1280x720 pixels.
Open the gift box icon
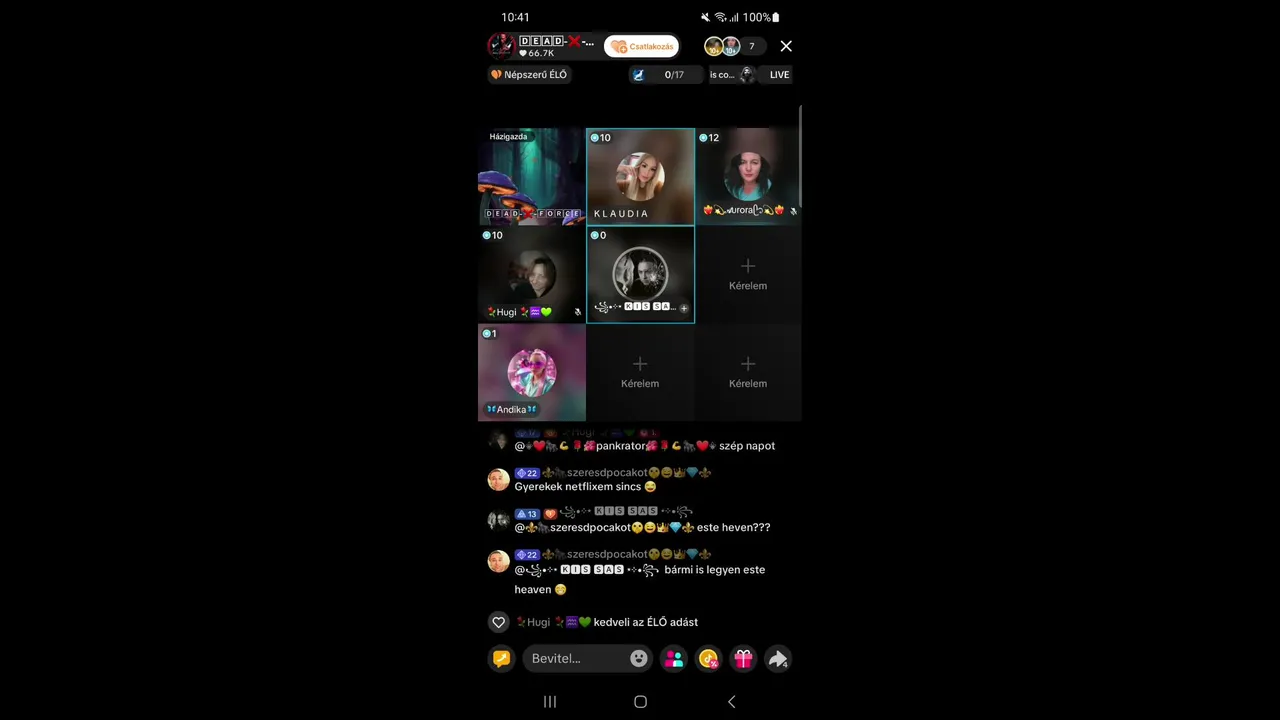click(x=743, y=658)
